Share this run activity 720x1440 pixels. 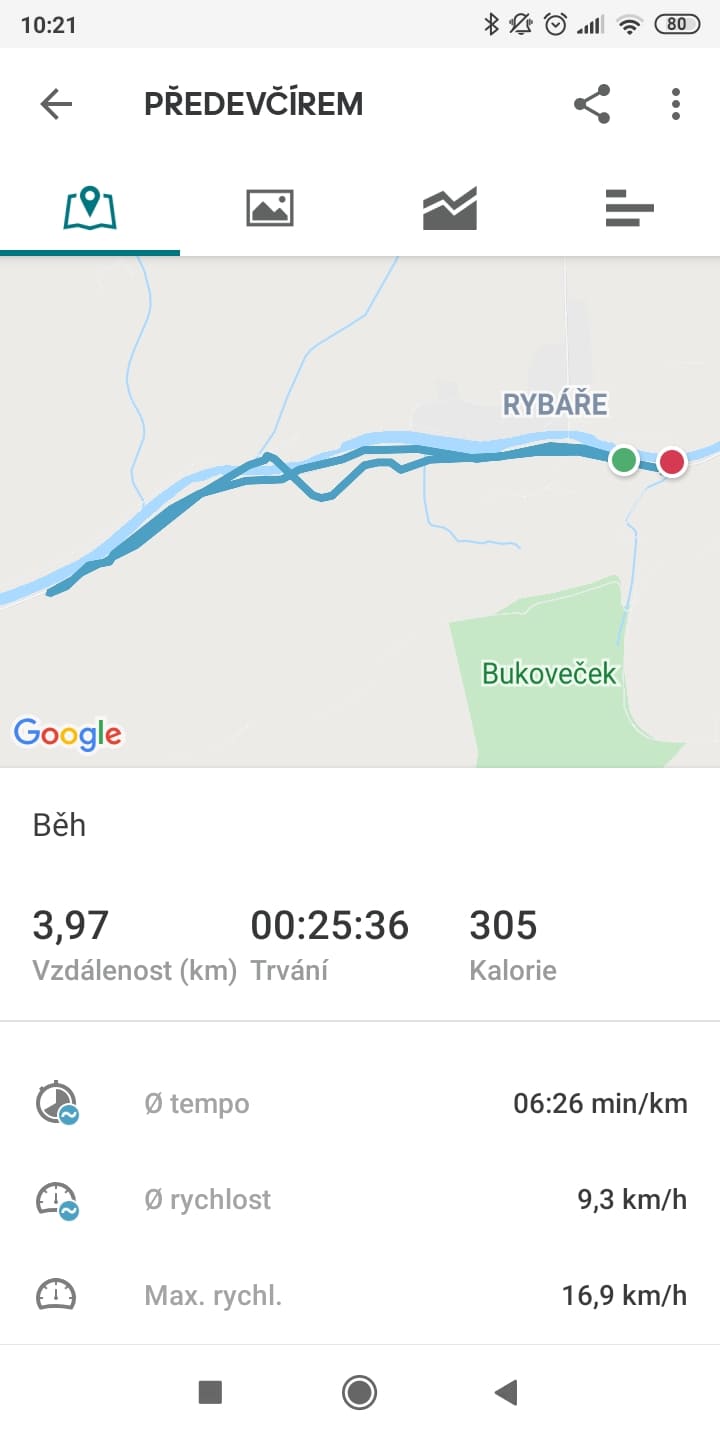(592, 104)
